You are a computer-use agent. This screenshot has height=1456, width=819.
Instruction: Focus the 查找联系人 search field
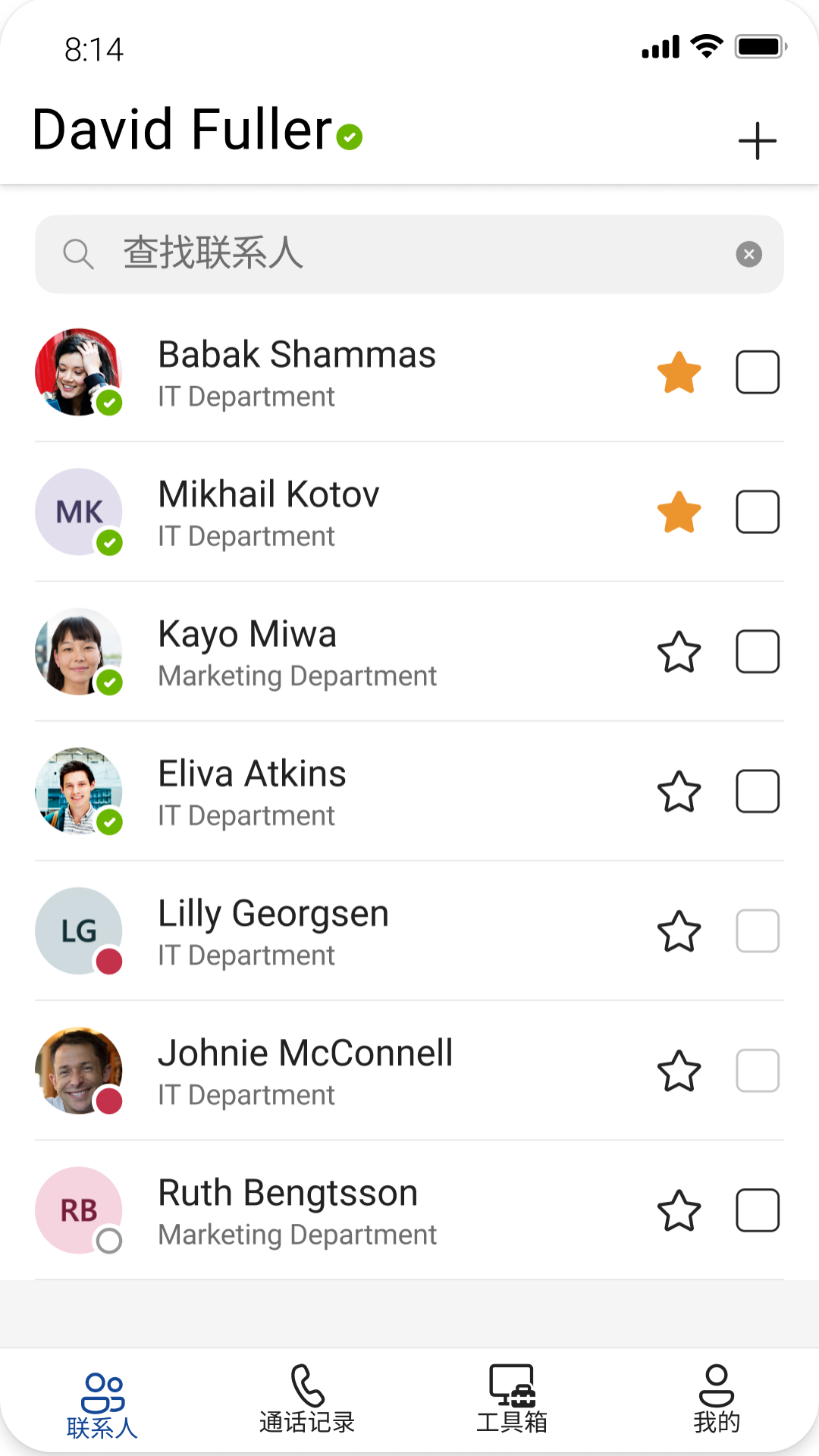[394, 254]
